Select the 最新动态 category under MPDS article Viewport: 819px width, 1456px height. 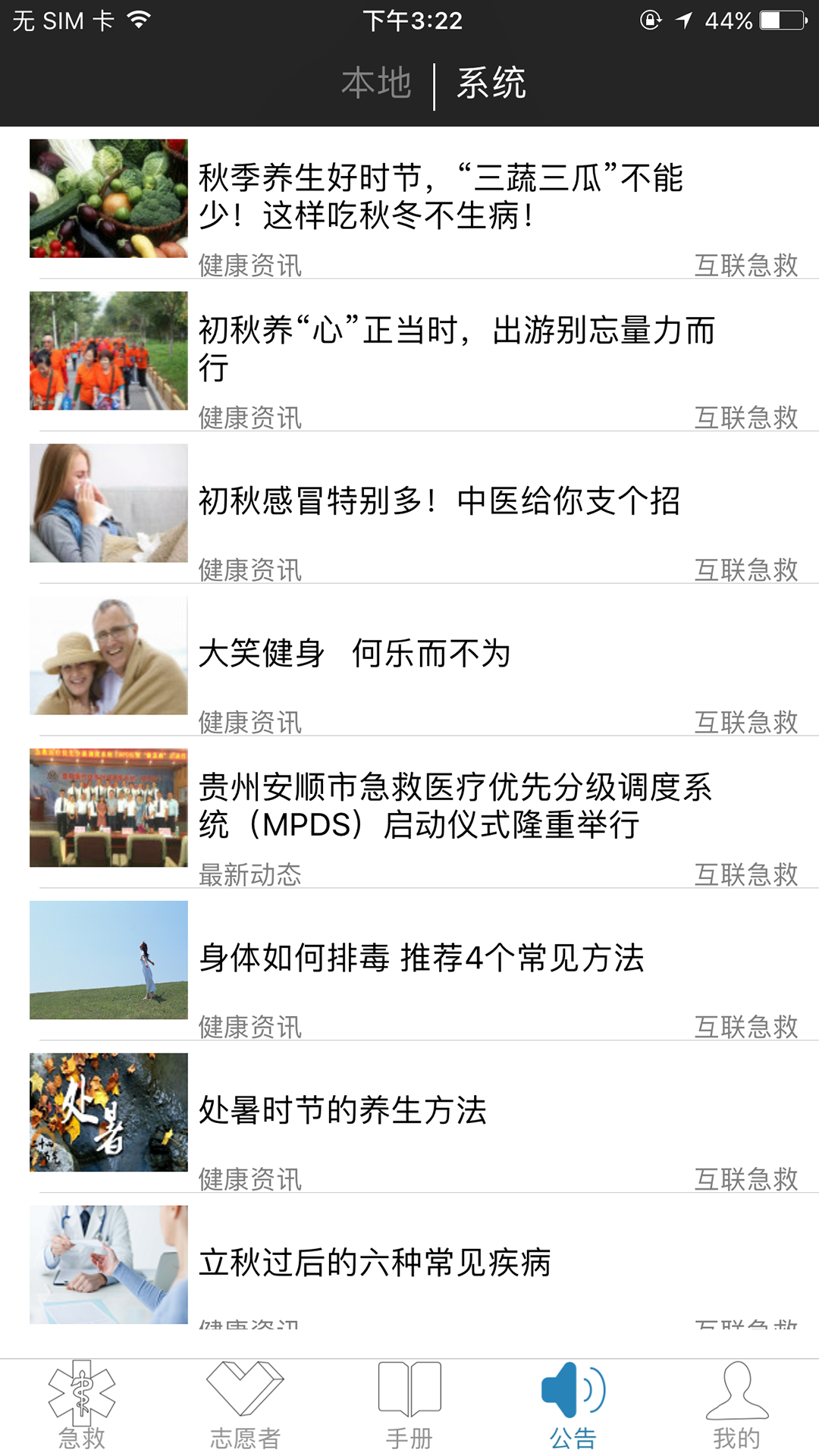249,875
